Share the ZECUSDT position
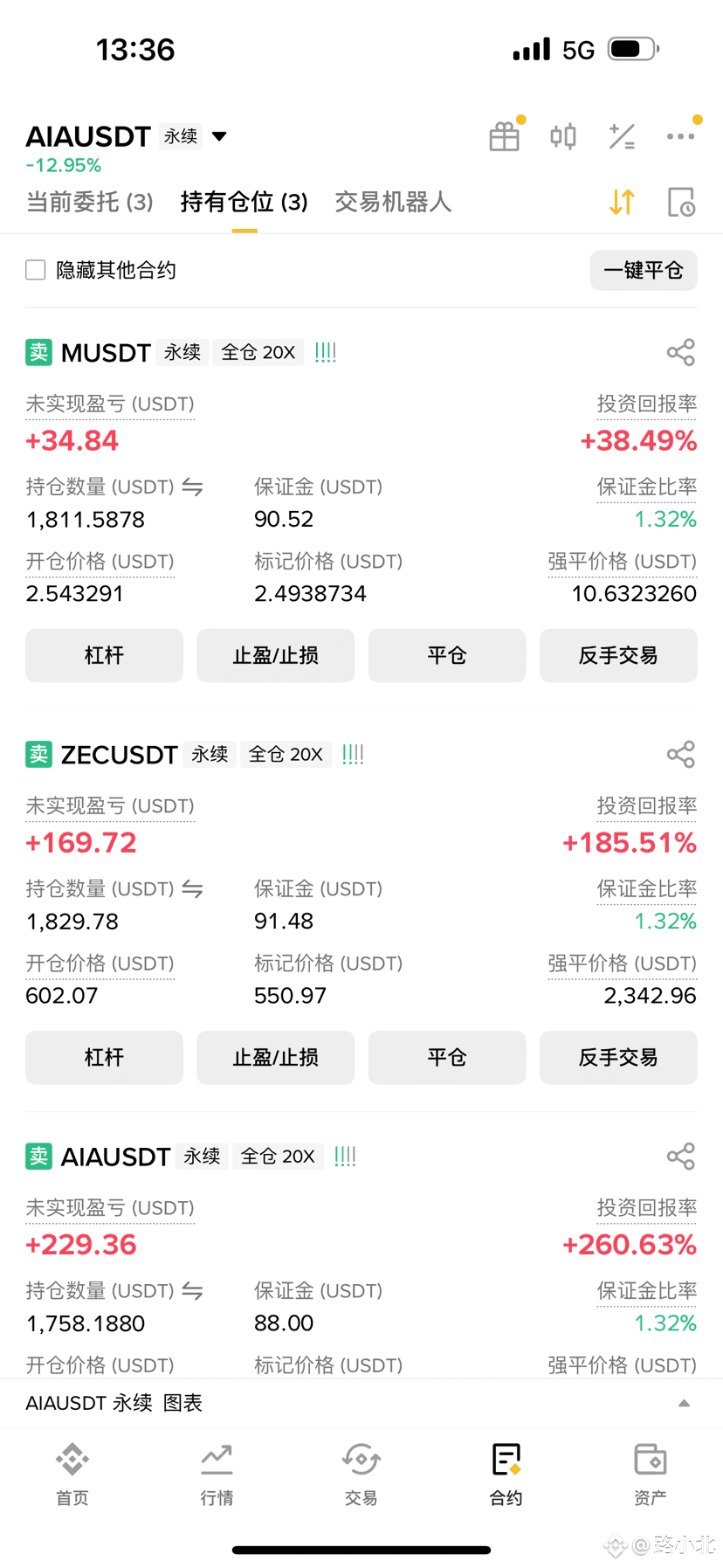Viewport: 723px width, 1568px height. pyautogui.click(x=680, y=755)
